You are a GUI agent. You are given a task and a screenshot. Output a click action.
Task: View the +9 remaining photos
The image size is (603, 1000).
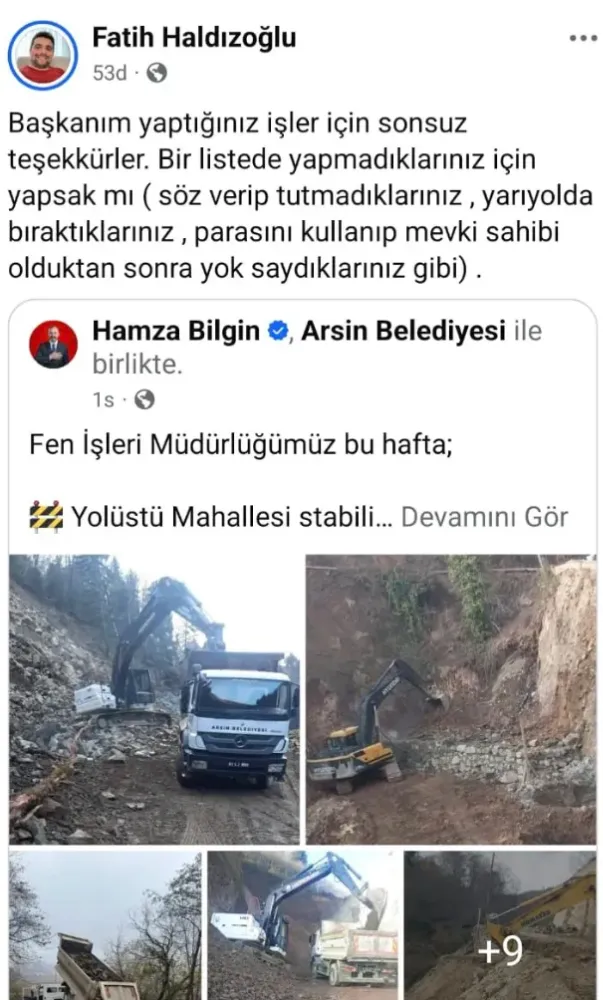tap(500, 924)
